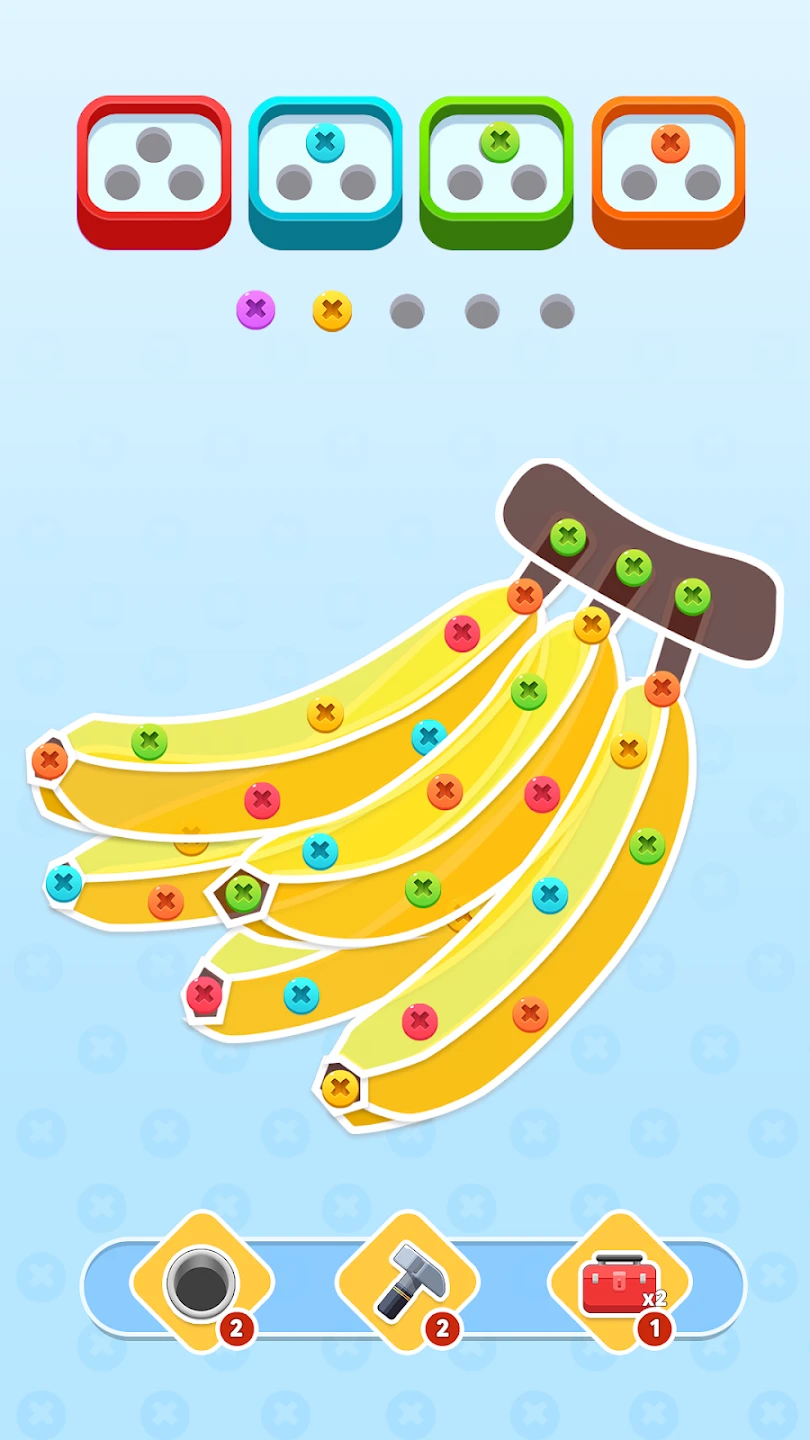Unscrew the orange screw at top banana's left tip
The width and height of the screenshot is (810, 1440).
(49, 761)
